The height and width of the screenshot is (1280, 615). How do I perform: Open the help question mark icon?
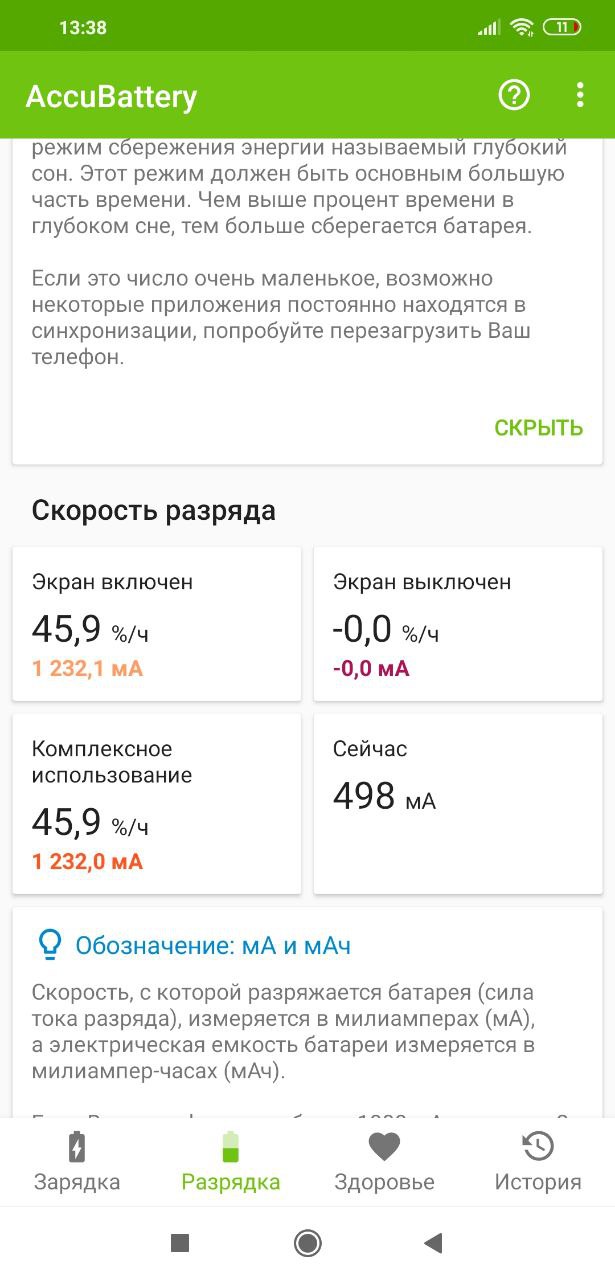(x=514, y=95)
